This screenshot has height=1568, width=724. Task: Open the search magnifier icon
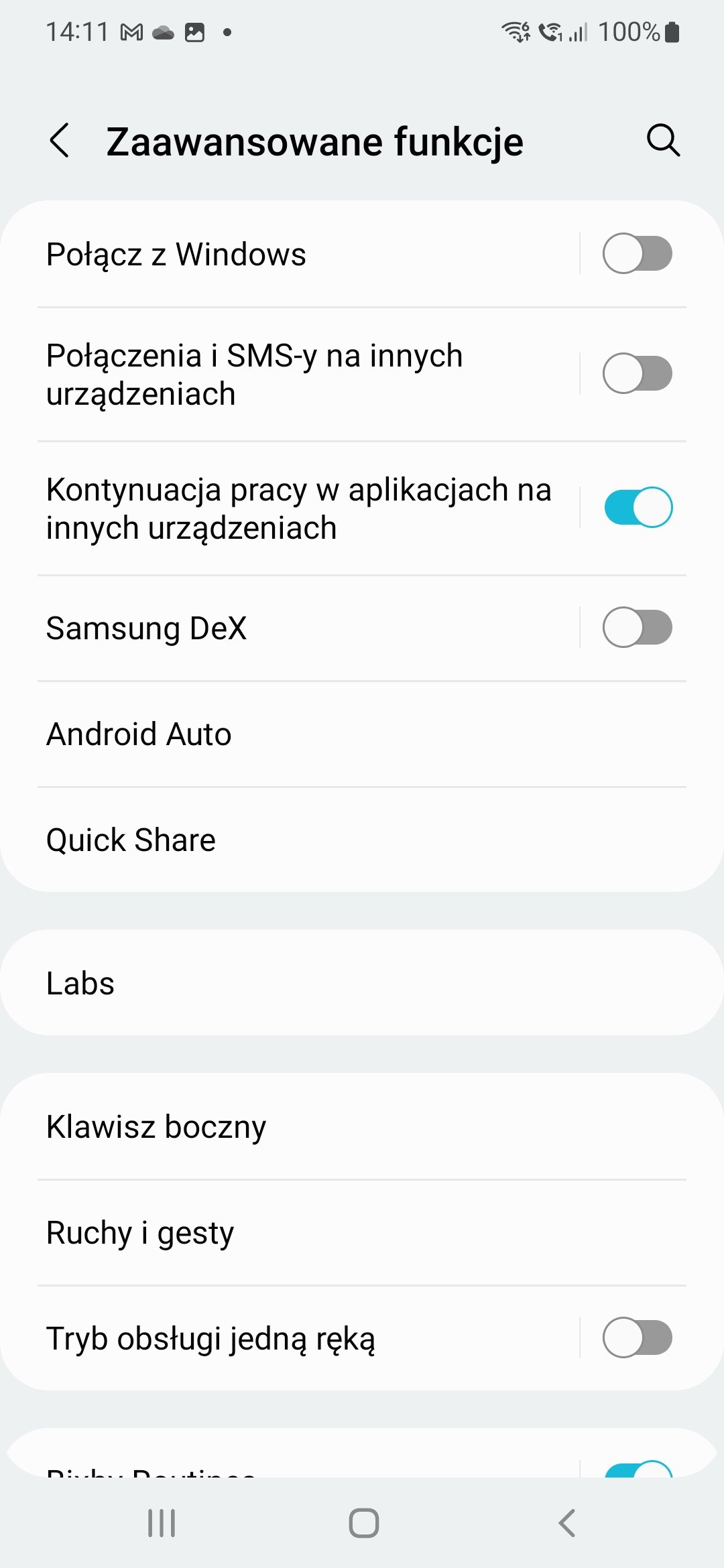click(x=663, y=141)
